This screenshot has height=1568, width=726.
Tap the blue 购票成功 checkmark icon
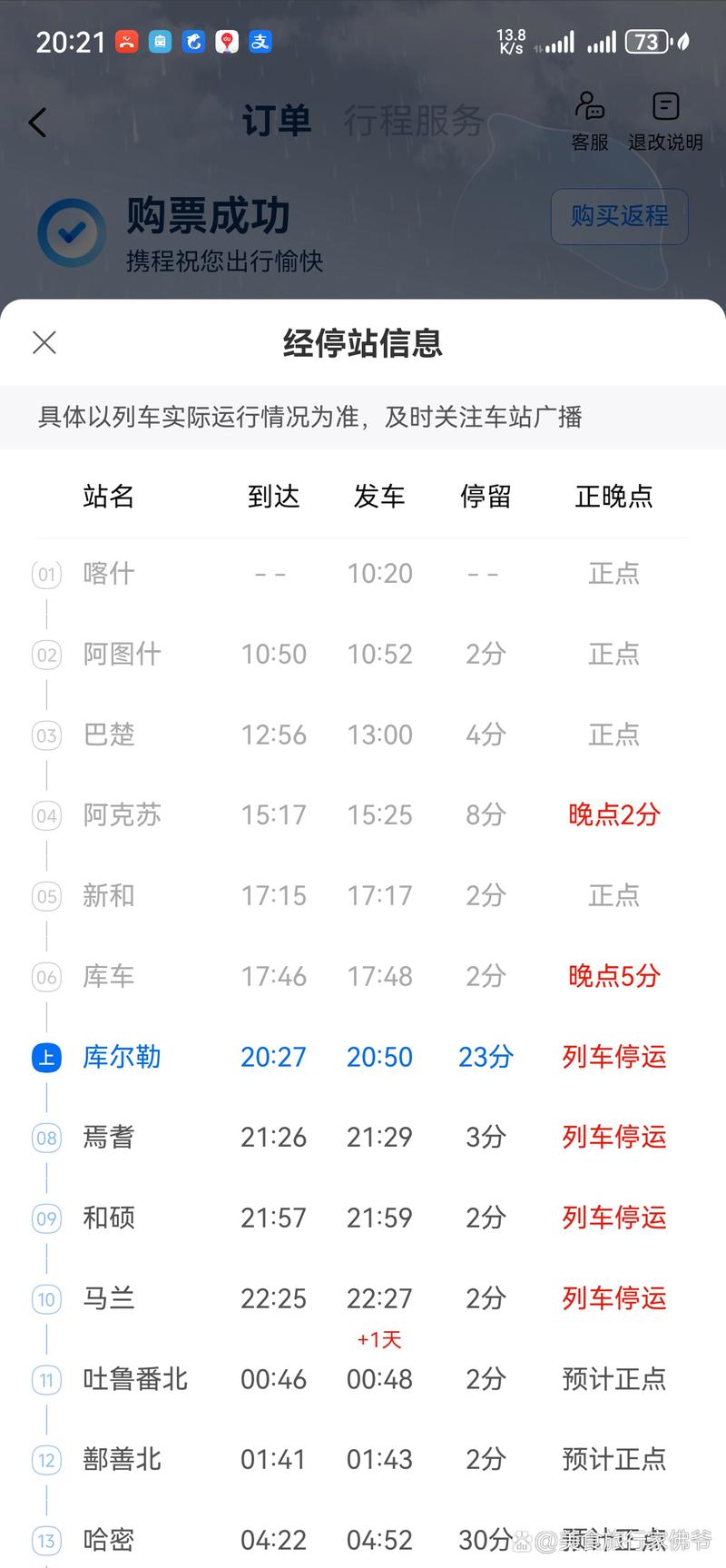72,232
